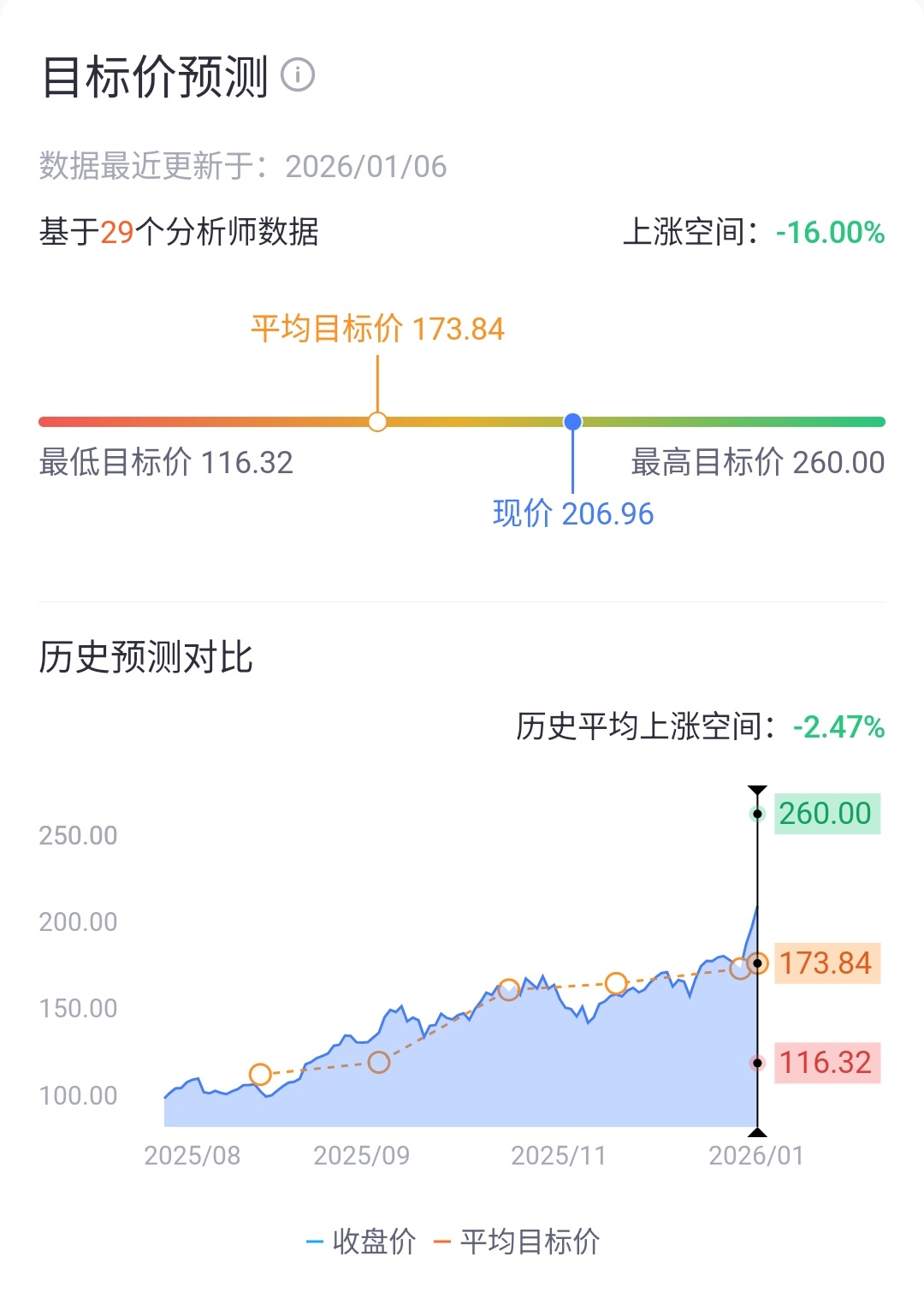Screen dimensions: 924x1310
Task: Click the blue 现价 206.96 marker on gradient bar
Action: [x=572, y=421]
